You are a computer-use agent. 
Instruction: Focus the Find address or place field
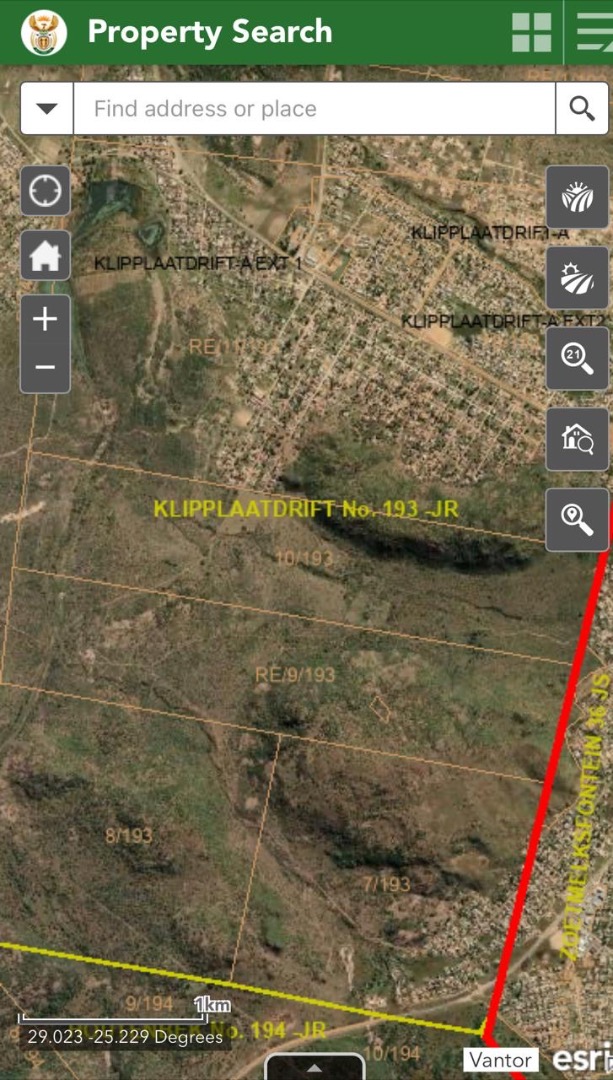click(314, 109)
